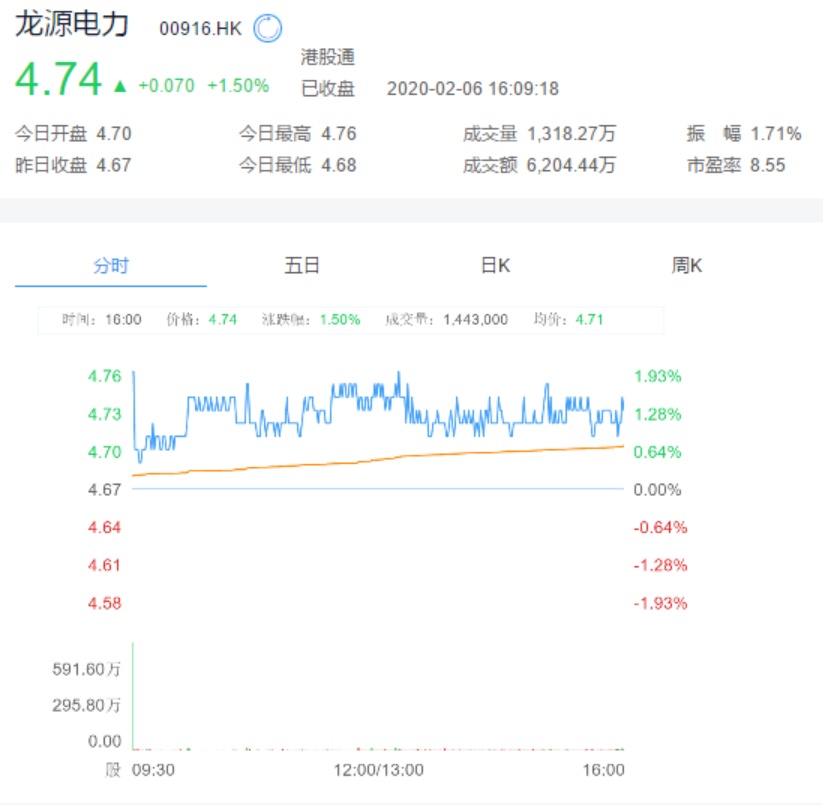The image size is (823, 805).
Task: Open the 日K chart tab
Action: tap(495, 266)
